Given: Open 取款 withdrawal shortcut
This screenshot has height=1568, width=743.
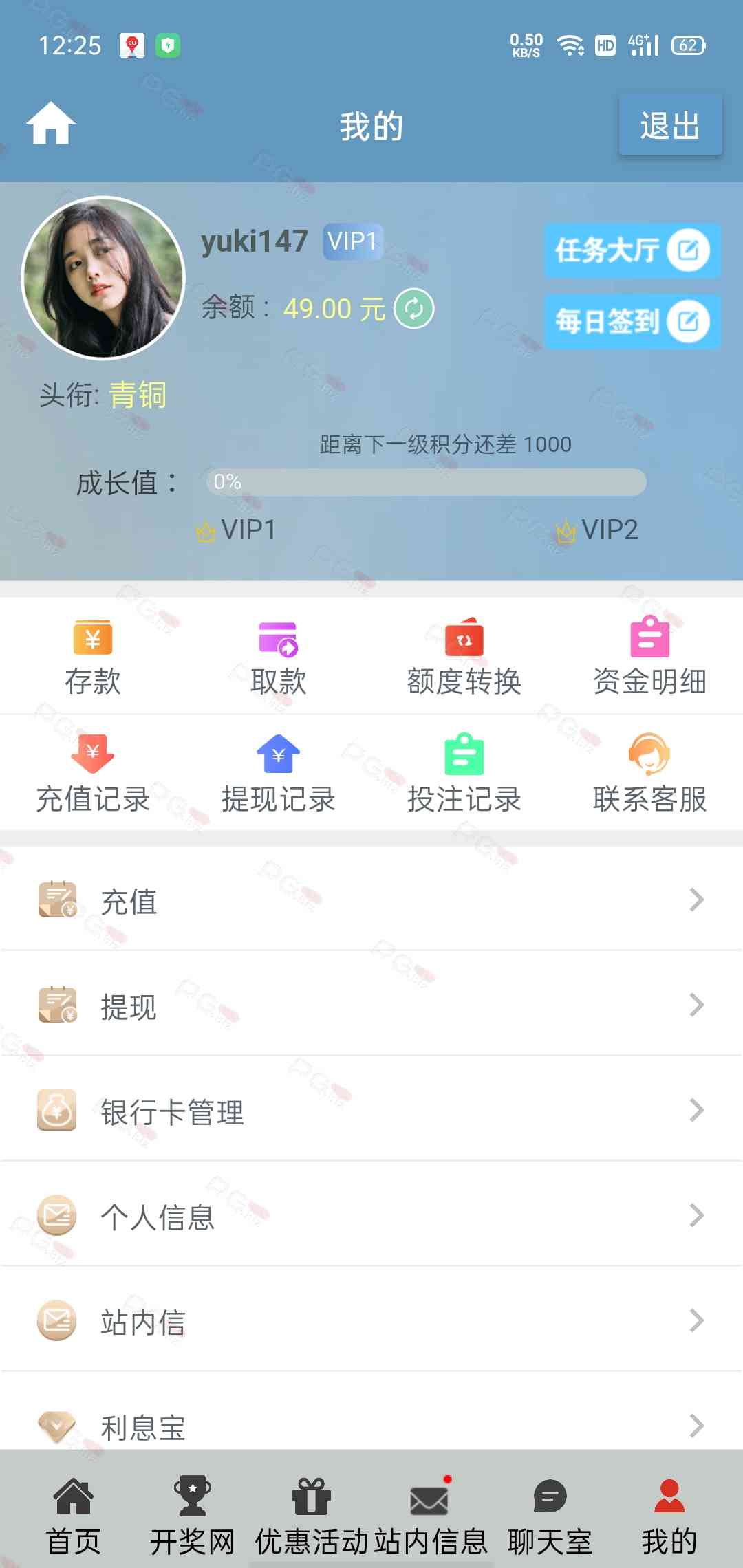Looking at the screenshot, I should [279, 657].
